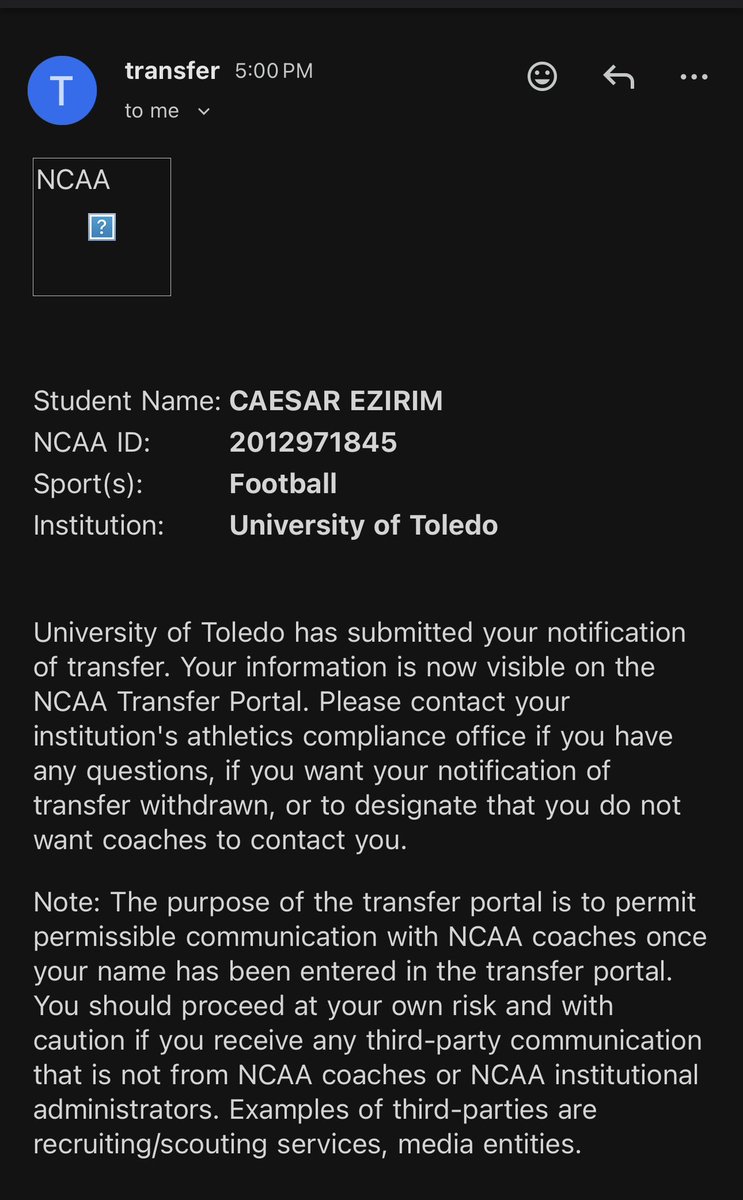Open the sender's blue T avatar
Viewport: 743px width, 1200px height.
click(63, 91)
